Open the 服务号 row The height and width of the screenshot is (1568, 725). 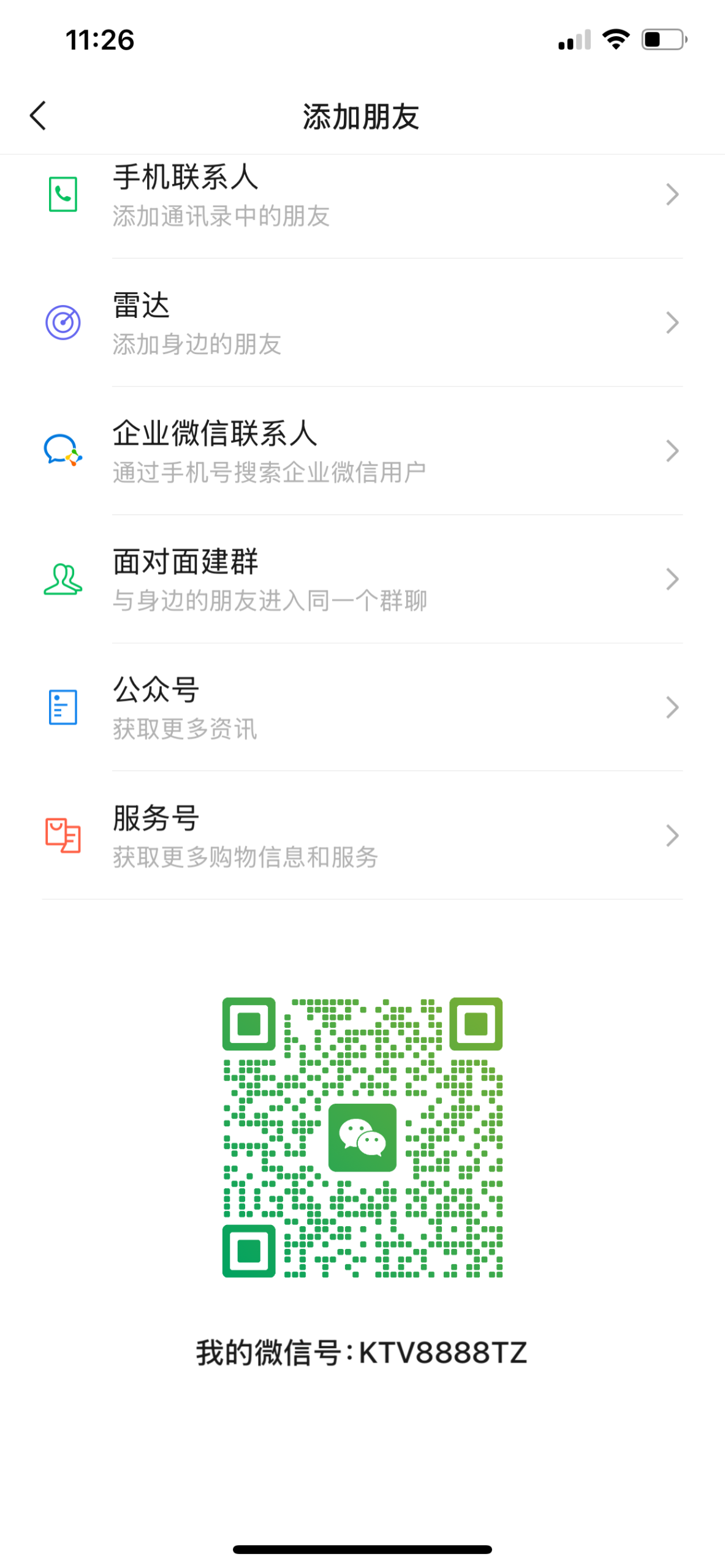(362, 835)
